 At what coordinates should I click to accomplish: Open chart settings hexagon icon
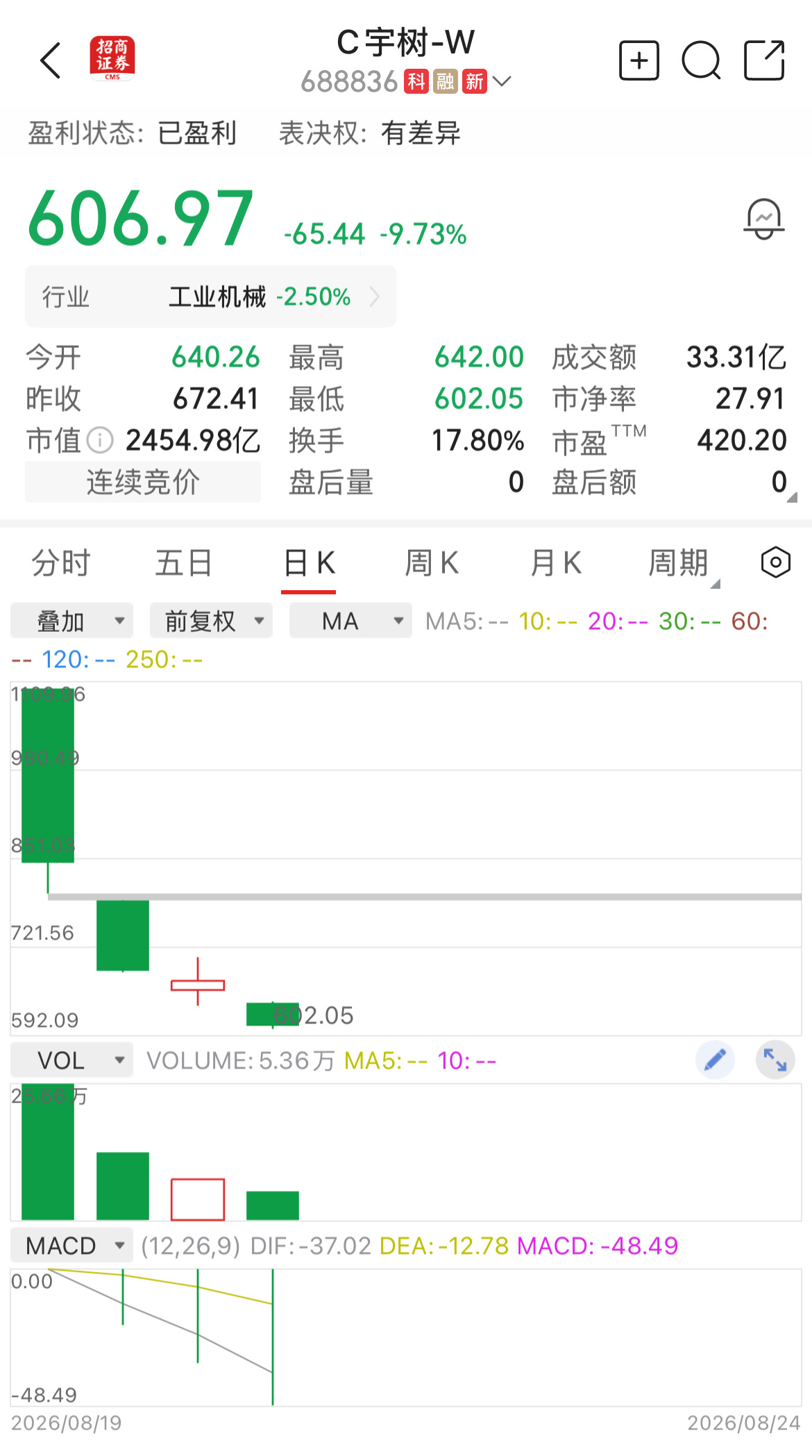(x=775, y=562)
